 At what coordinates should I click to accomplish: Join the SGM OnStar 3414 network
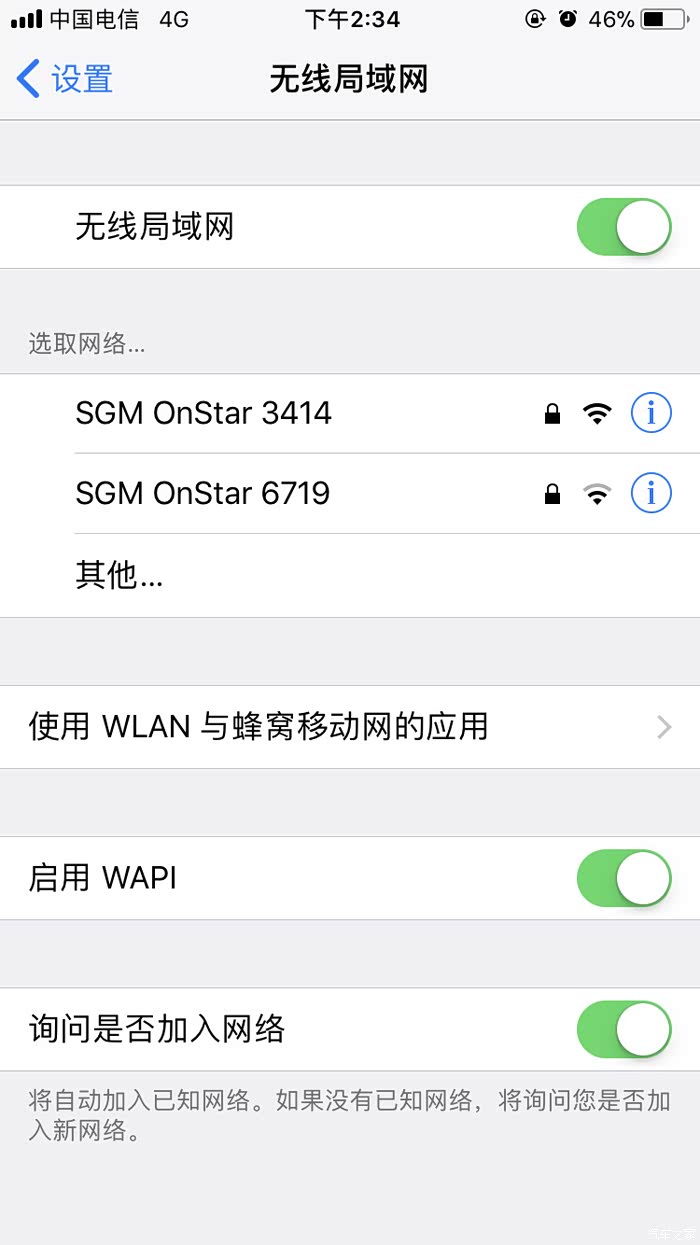tap(204, 413)
